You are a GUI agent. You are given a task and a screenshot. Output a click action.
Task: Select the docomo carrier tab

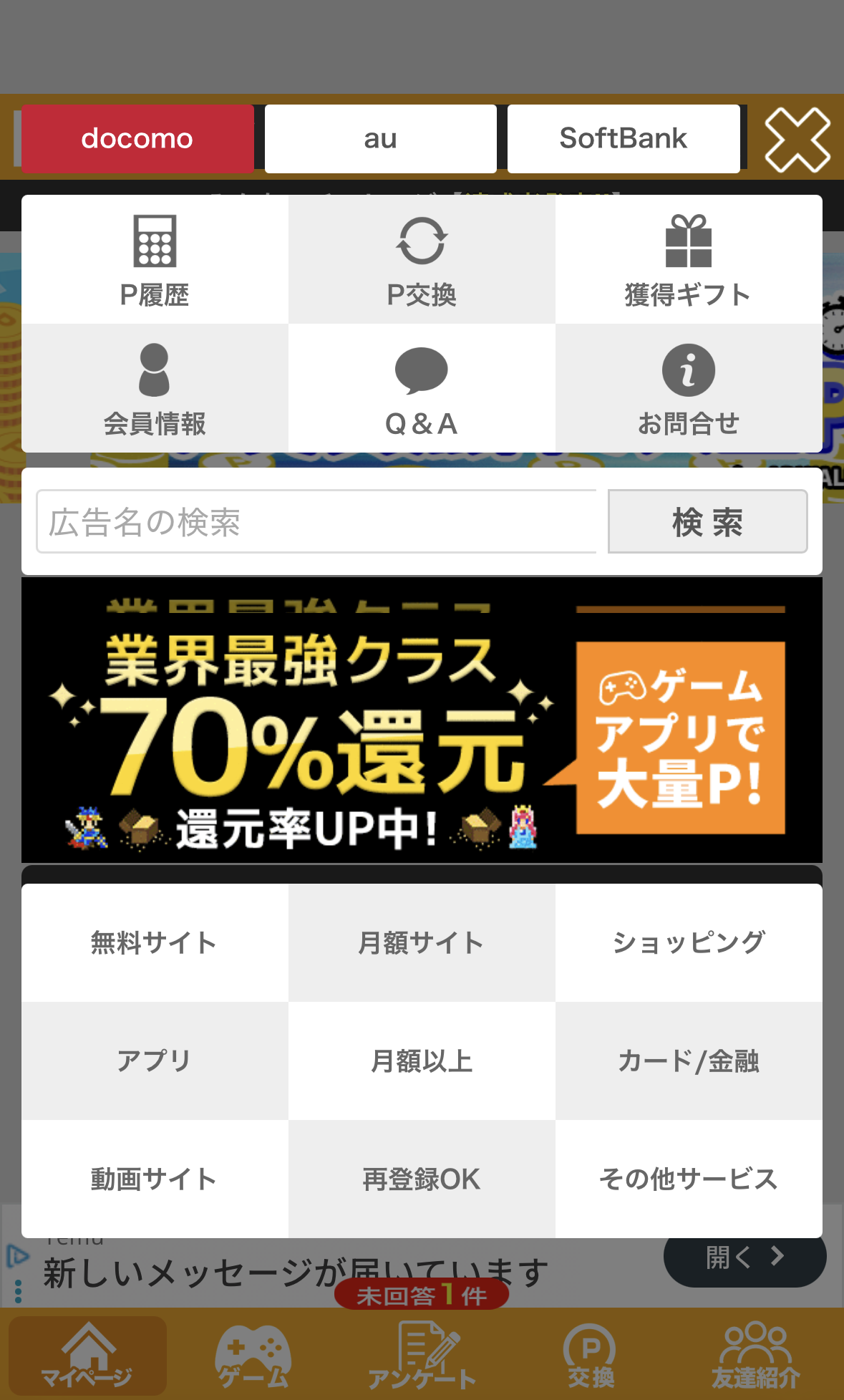(x=137, y=138)
